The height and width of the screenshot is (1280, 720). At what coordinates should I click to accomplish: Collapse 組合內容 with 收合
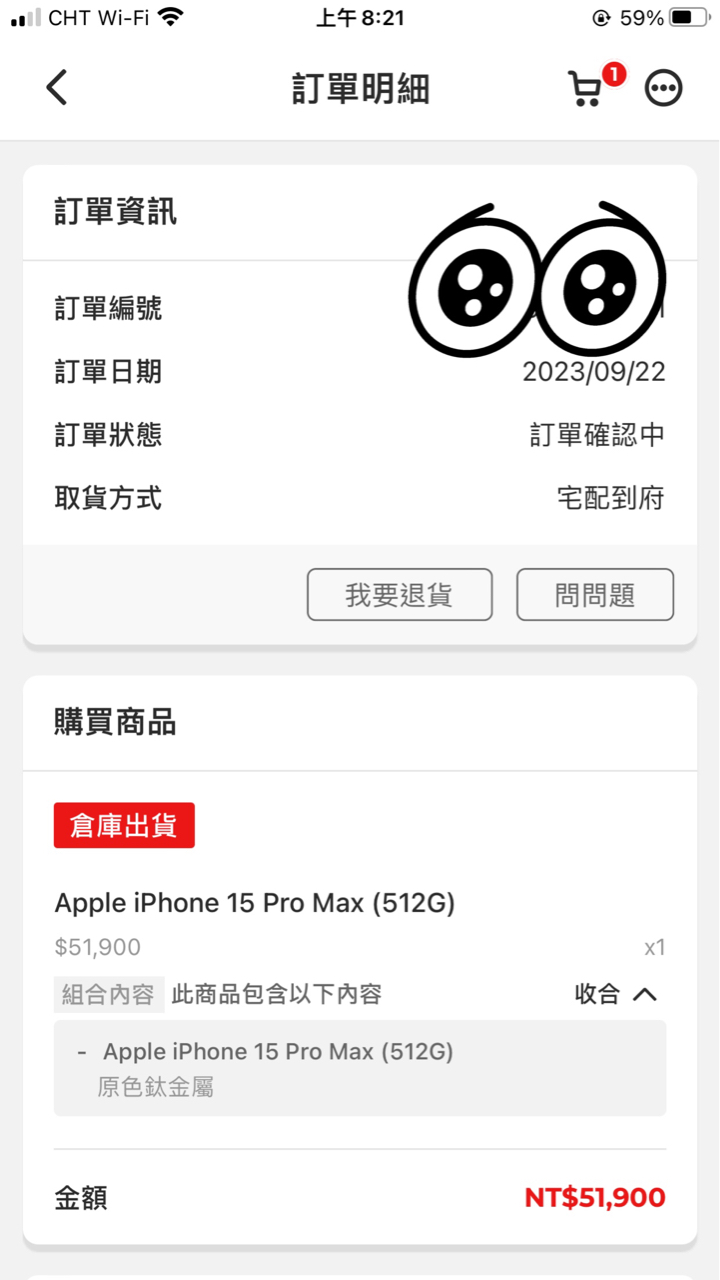pos(616,994)
